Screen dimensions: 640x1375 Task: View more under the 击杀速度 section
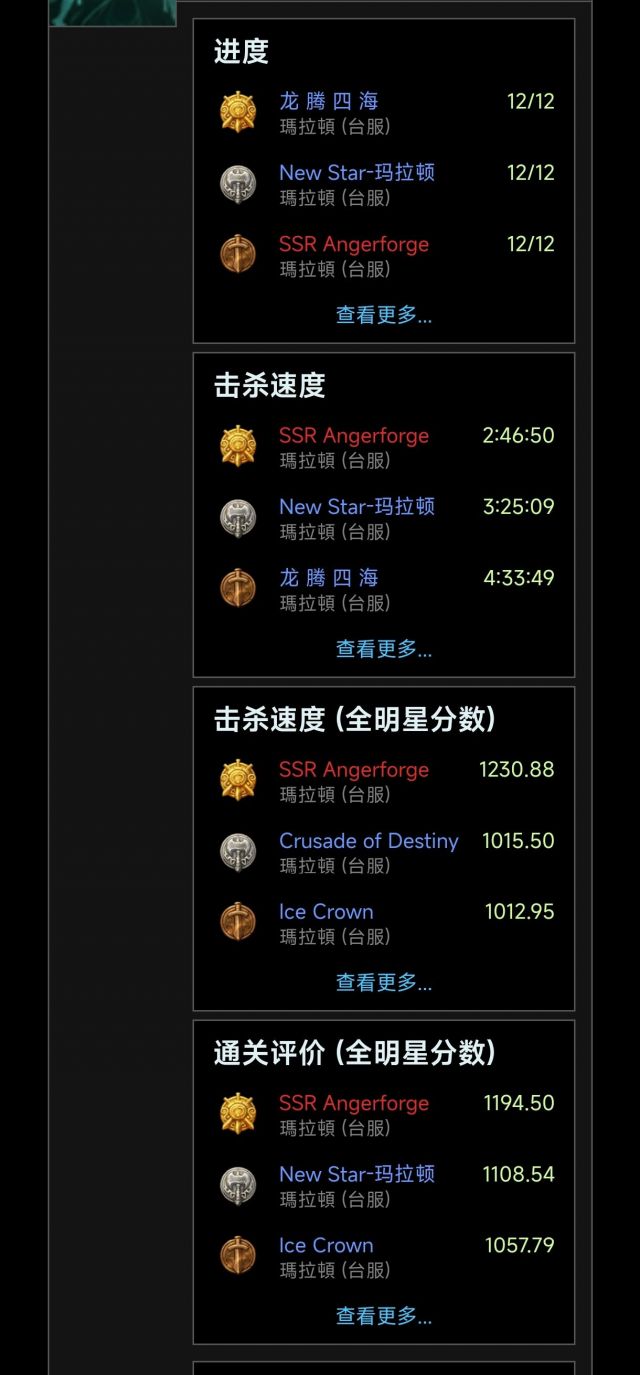click(383, 649)
